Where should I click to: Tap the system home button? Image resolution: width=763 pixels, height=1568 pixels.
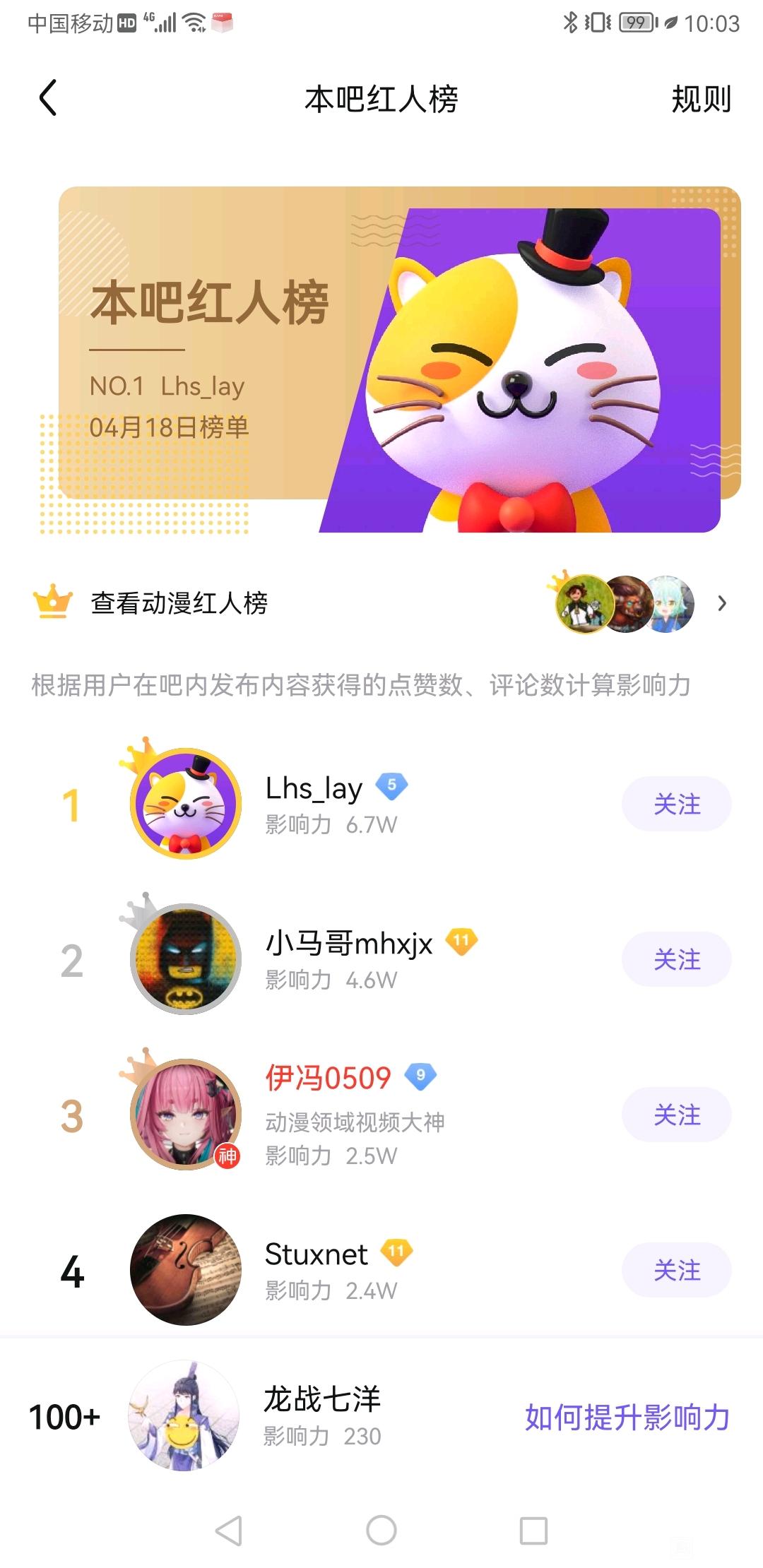[381, 1531]
